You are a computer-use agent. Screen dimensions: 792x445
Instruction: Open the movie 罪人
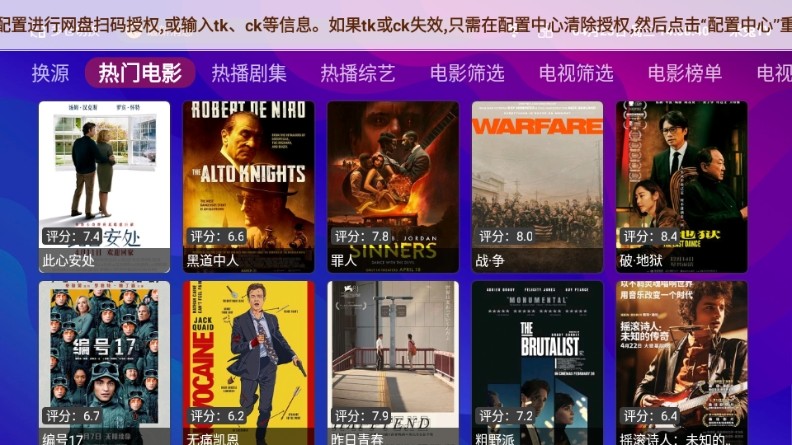pyautogui.click(x=393, y=186)
